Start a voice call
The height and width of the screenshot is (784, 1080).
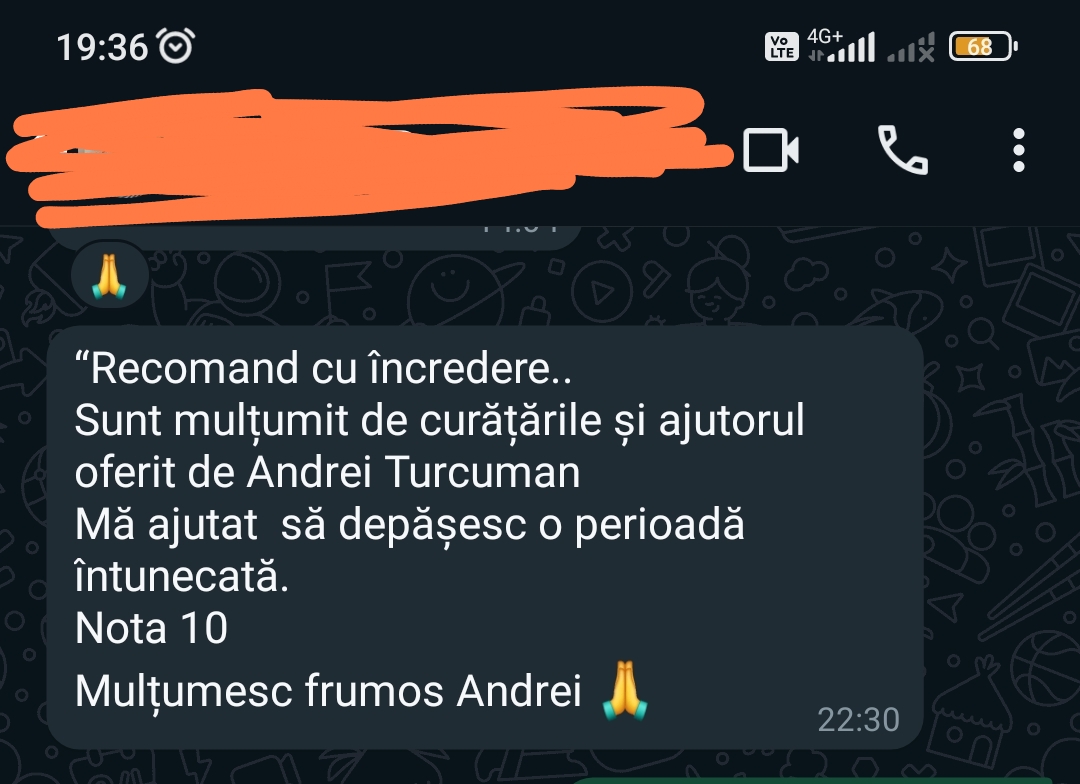point(903,151)
